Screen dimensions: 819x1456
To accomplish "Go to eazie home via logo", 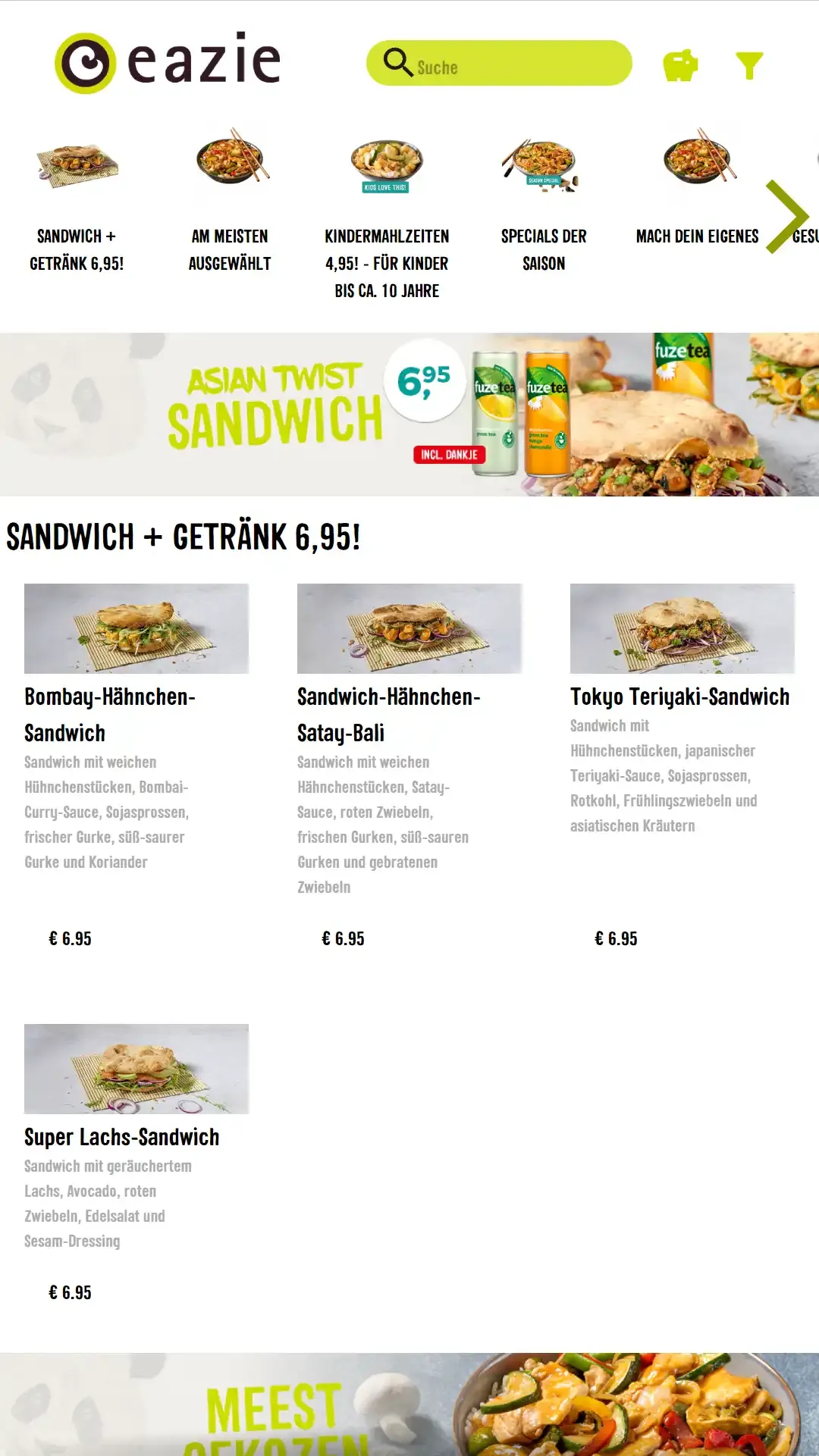I will [x=168, y=62].
